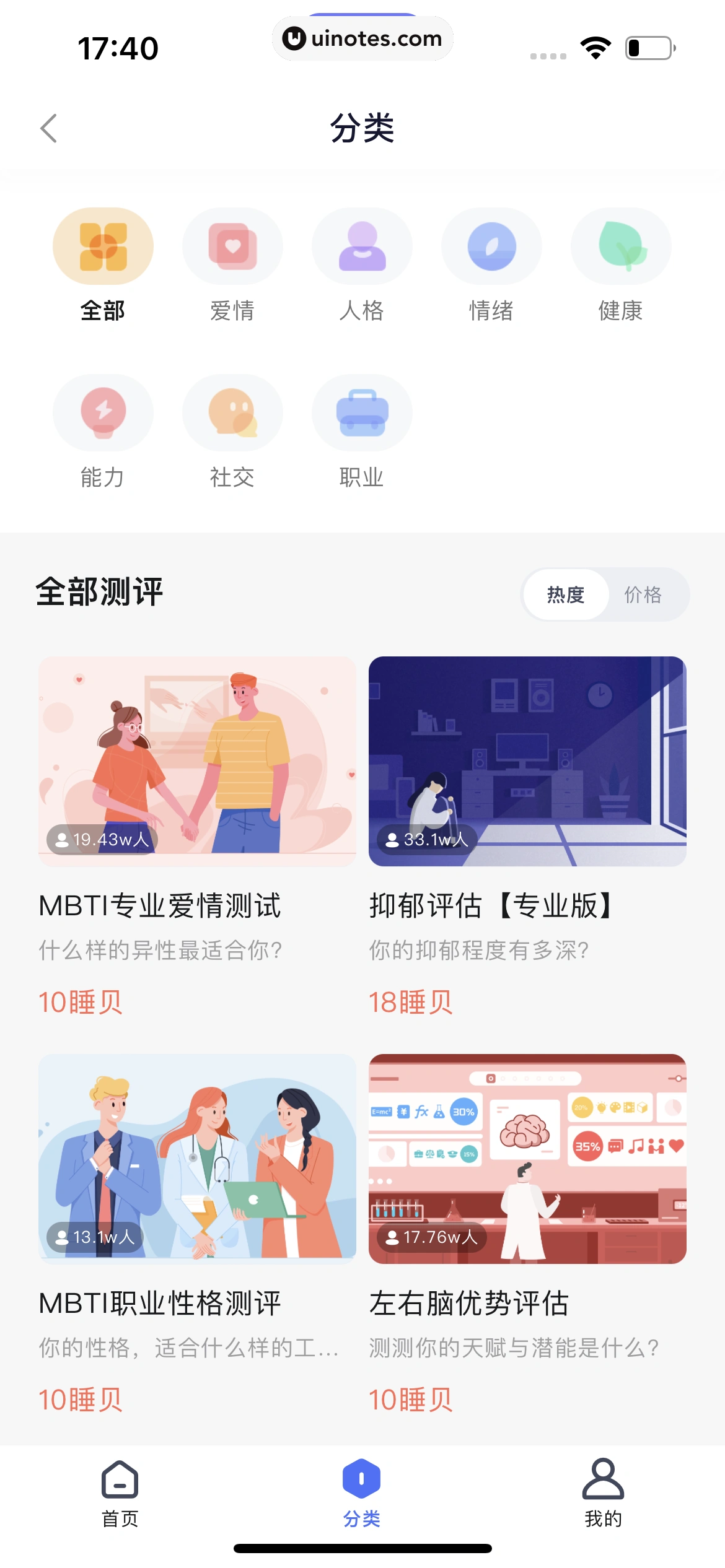Open the 情绪 category icon

click(x=491, y=245)
